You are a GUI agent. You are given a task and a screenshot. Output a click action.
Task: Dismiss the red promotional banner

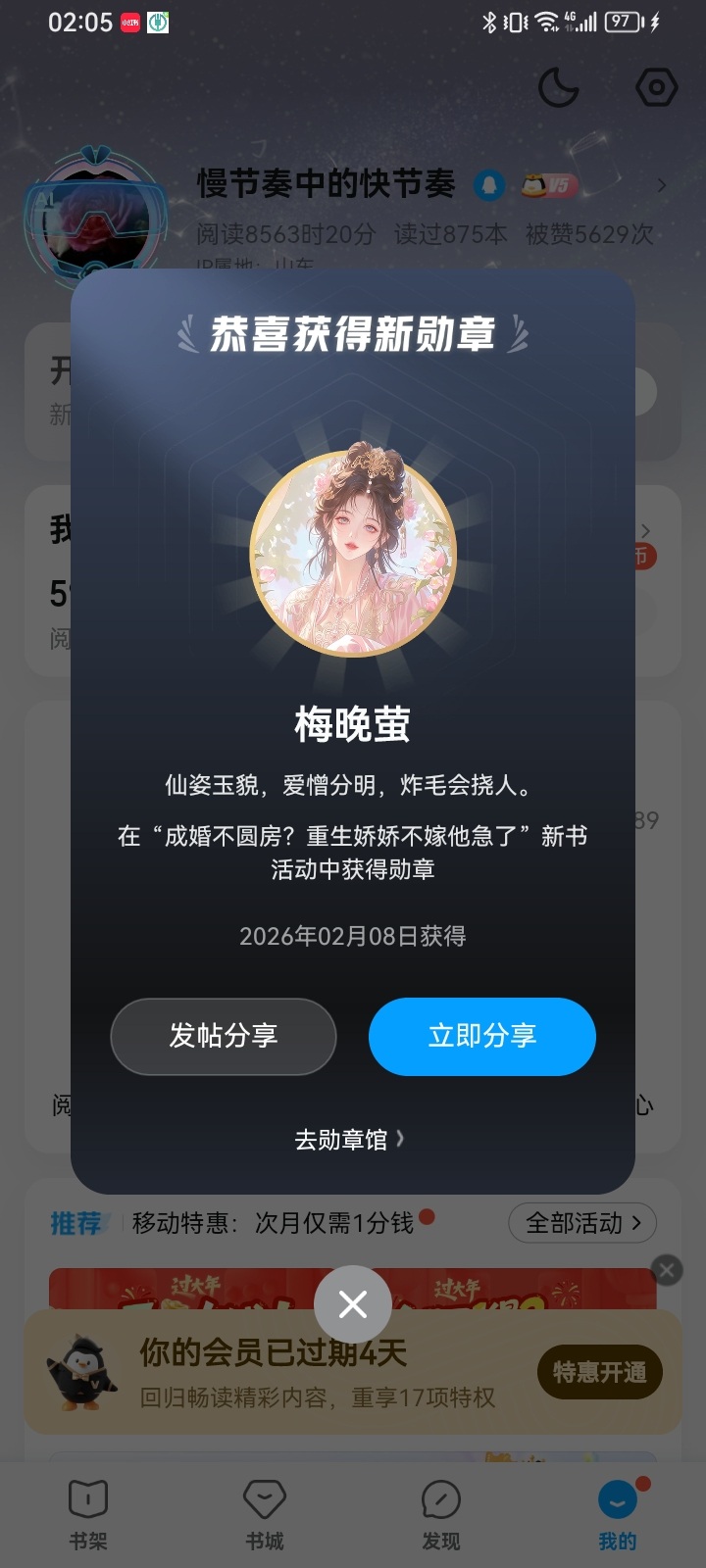coord(667,1271)
